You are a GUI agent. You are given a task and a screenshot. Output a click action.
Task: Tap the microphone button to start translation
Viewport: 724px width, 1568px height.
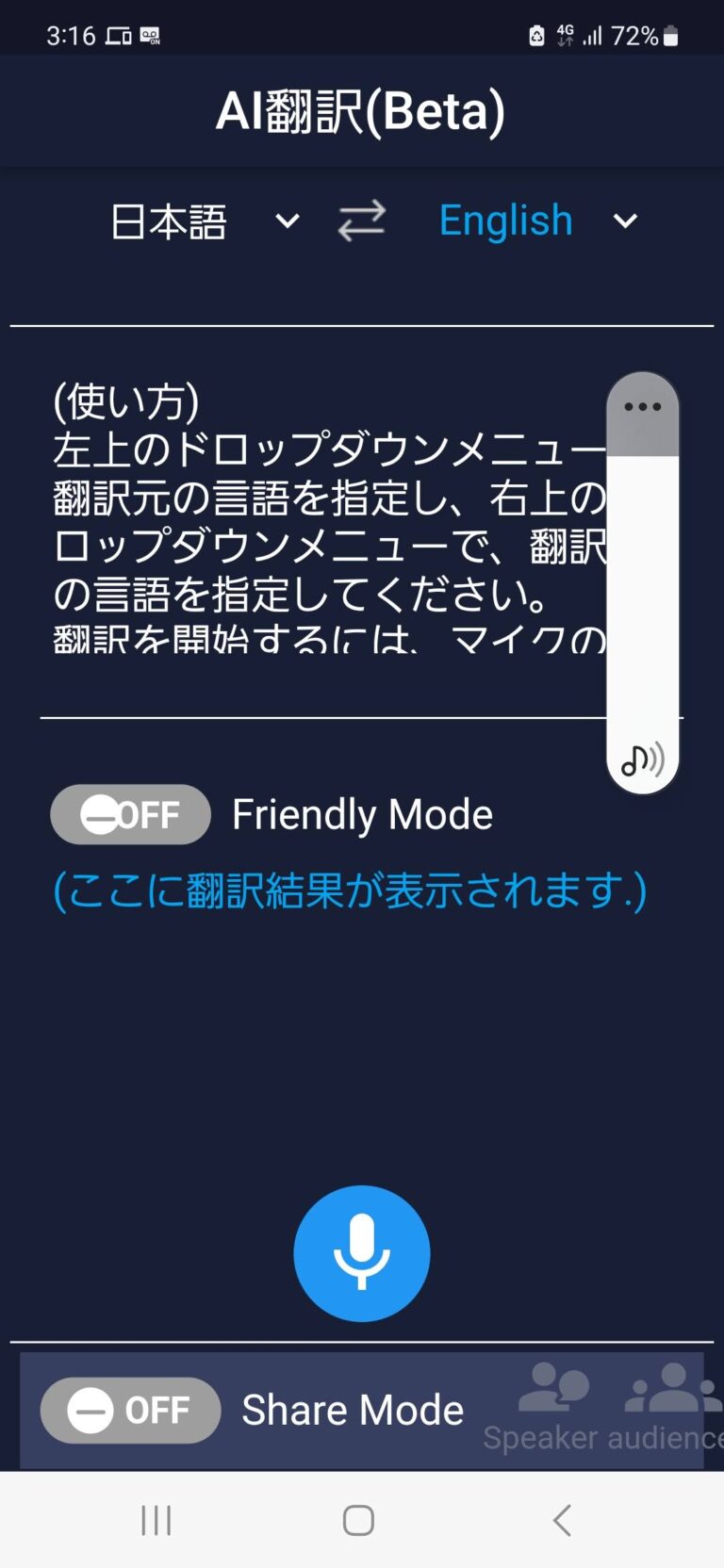(x=362, y=1253)
